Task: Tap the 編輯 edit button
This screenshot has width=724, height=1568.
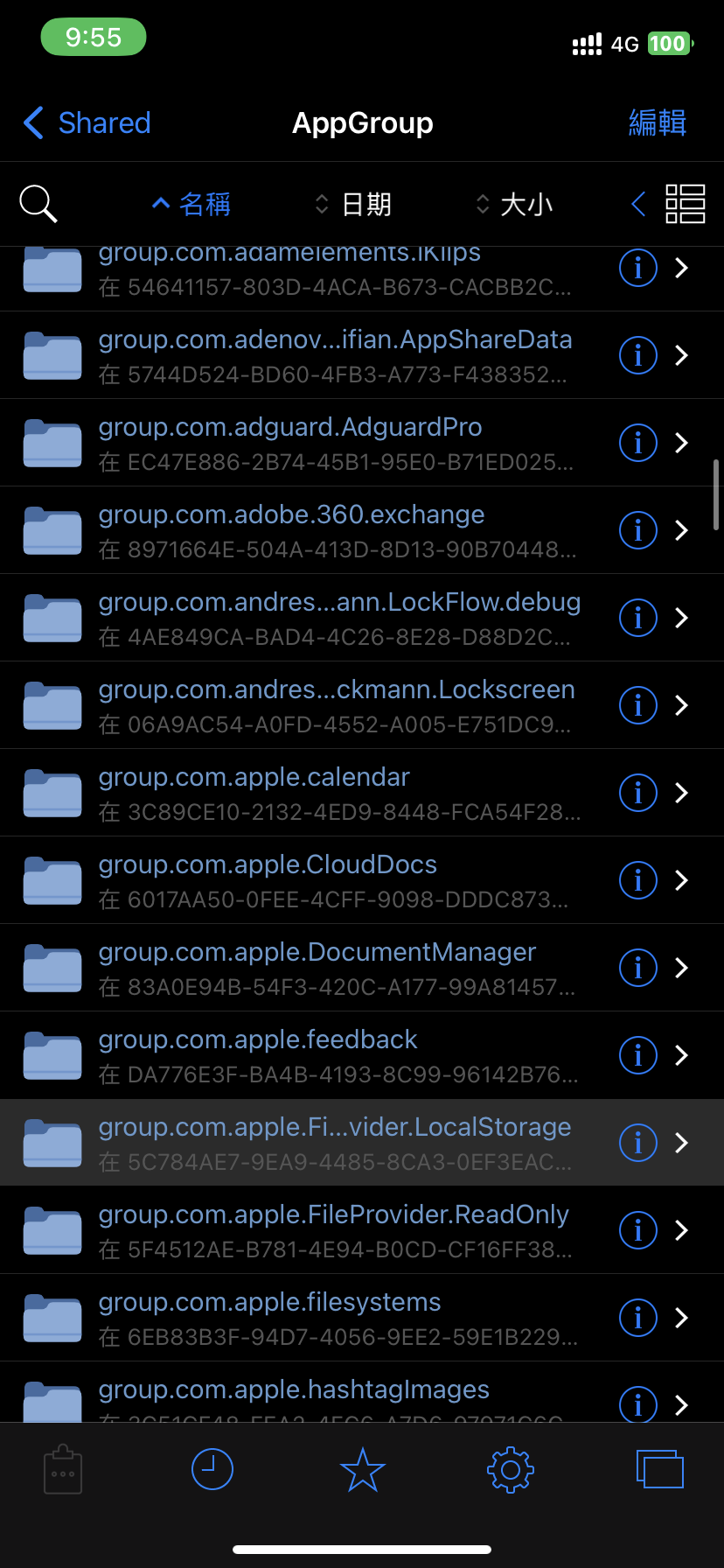Action: pyautogui.click(x=658, y=123)
